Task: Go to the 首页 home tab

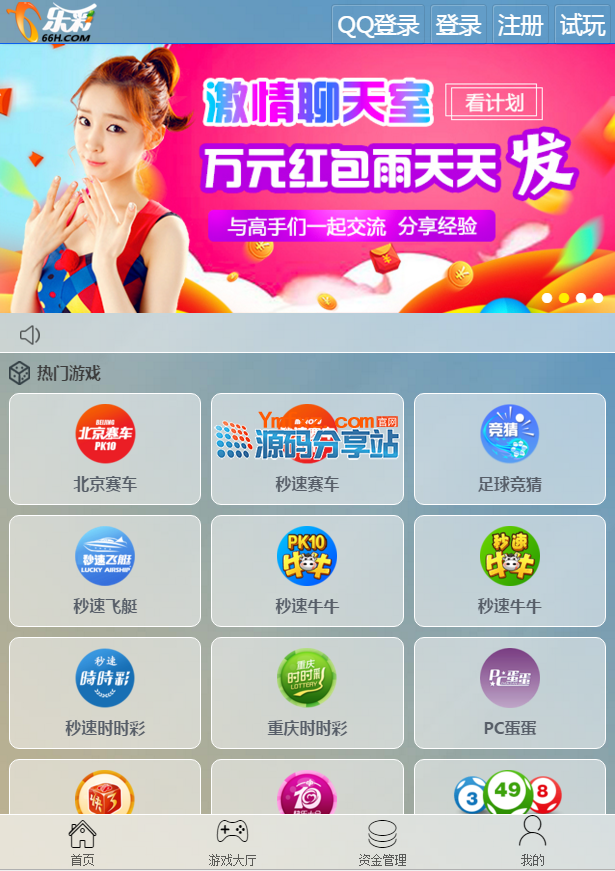Action: coord(82,842)
